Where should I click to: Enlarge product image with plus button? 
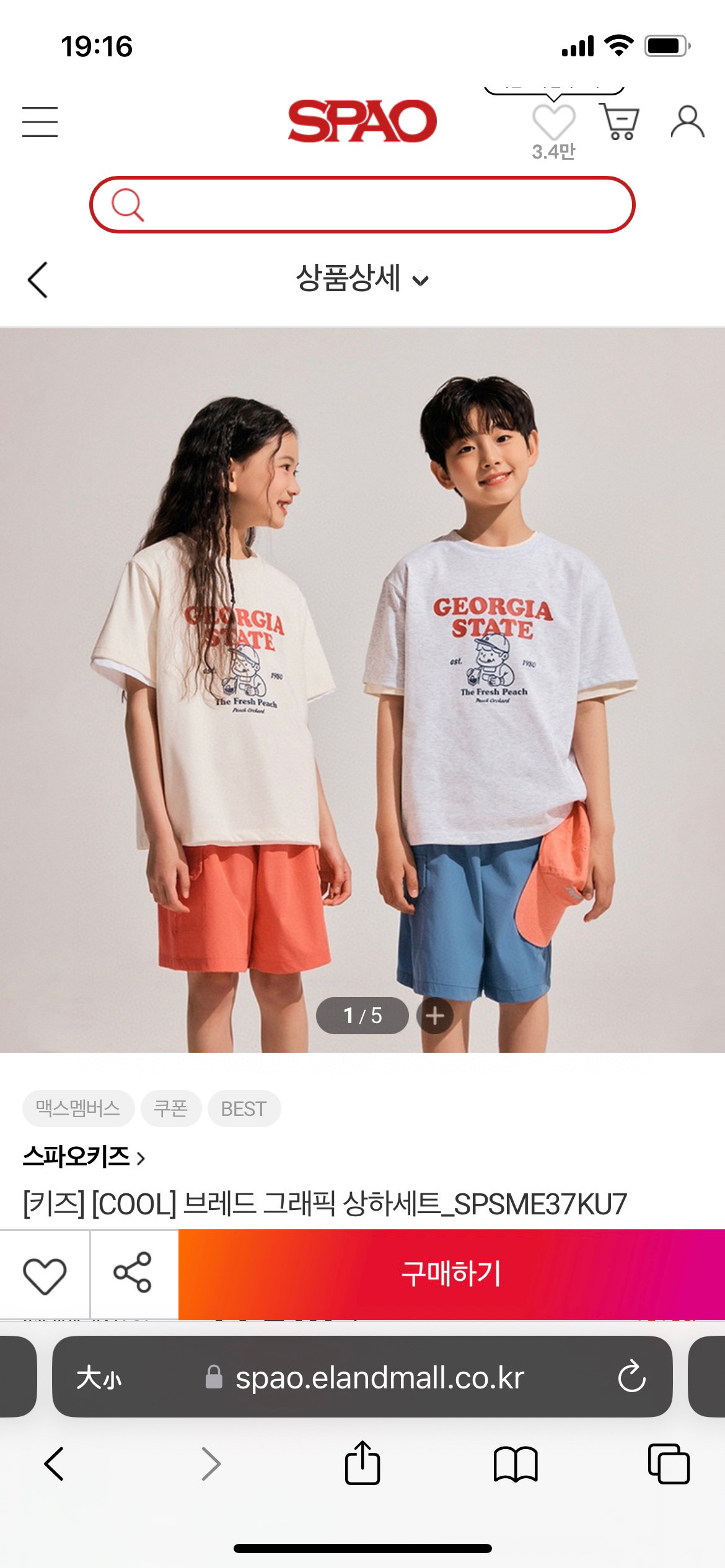(435, 1016)
